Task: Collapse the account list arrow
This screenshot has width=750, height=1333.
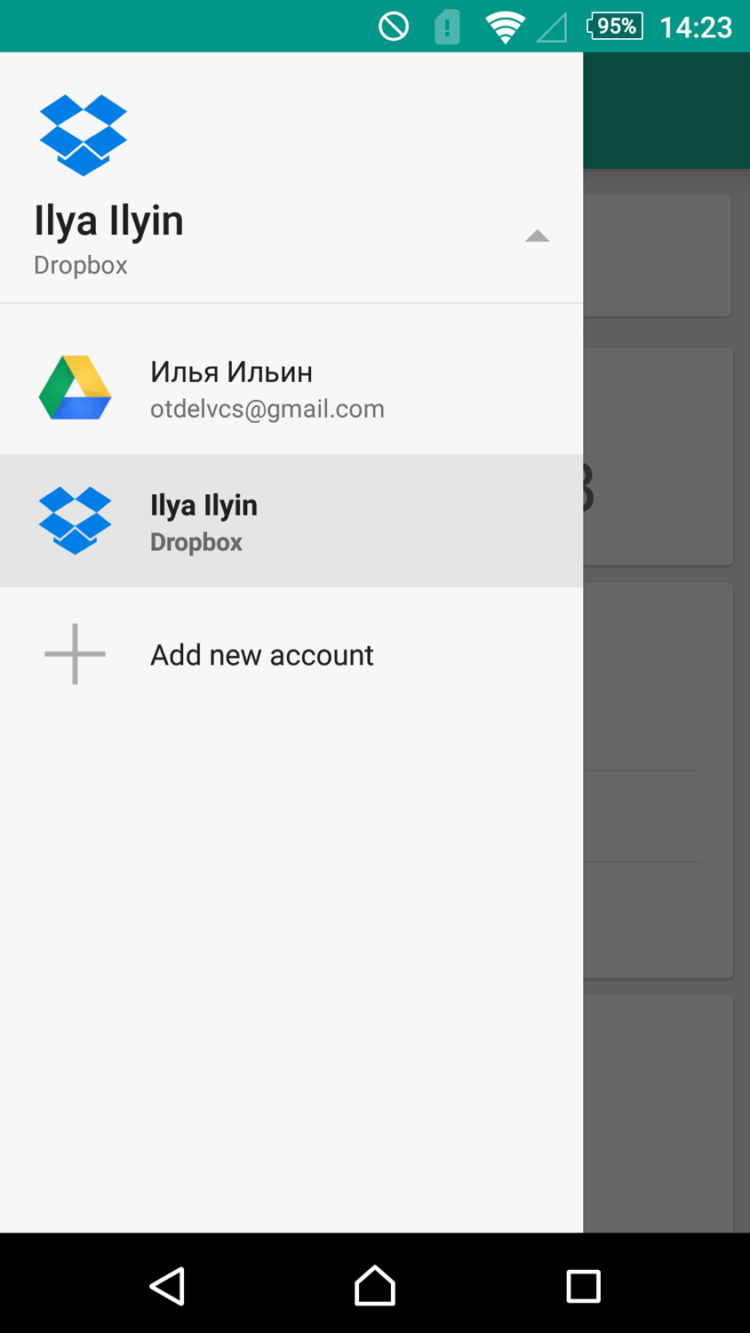Action: (537, 237)
